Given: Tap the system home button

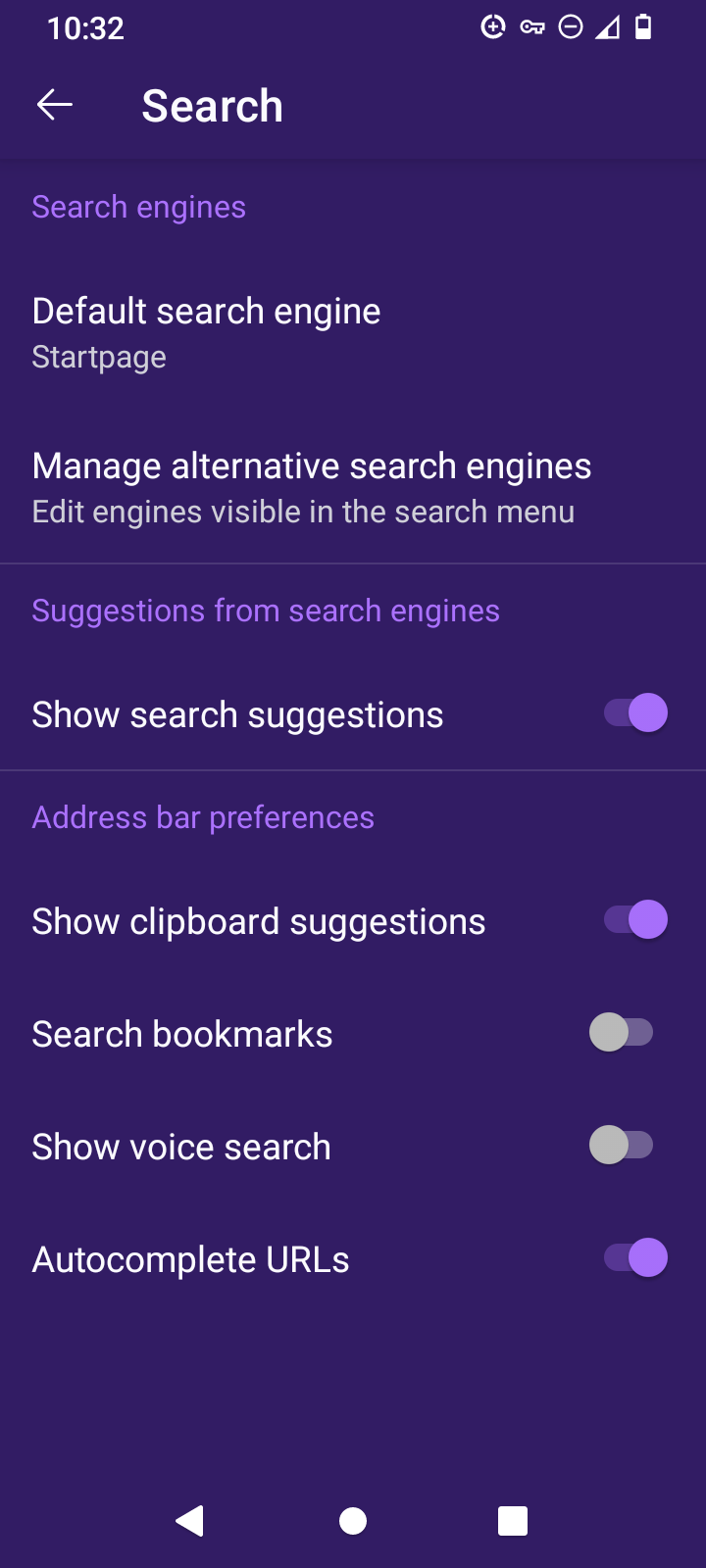Looking at the screenshot, I should [x=353, y=1521].
